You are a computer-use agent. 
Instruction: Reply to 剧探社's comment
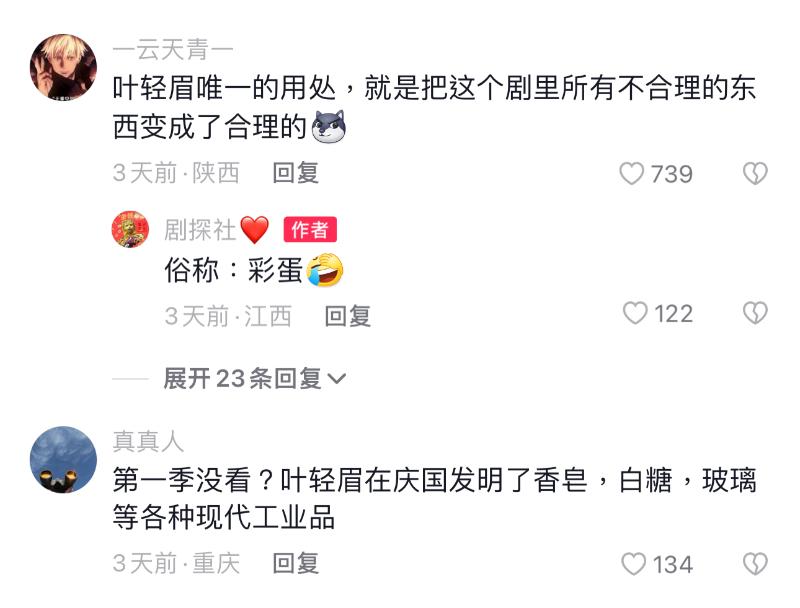[x=347, y=316]
